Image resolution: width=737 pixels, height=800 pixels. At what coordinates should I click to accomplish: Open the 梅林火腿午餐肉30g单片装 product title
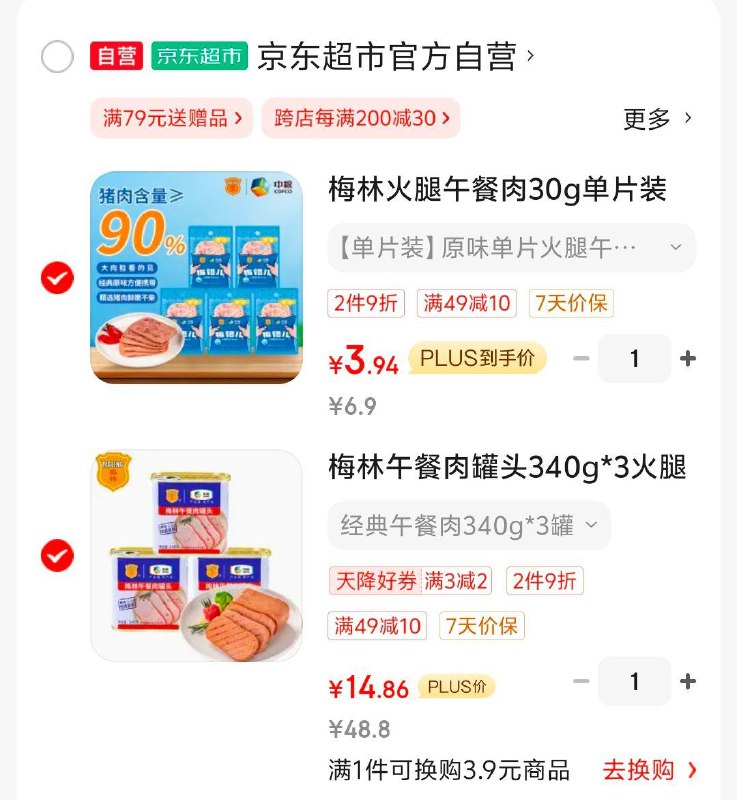[x=497, y=189]
